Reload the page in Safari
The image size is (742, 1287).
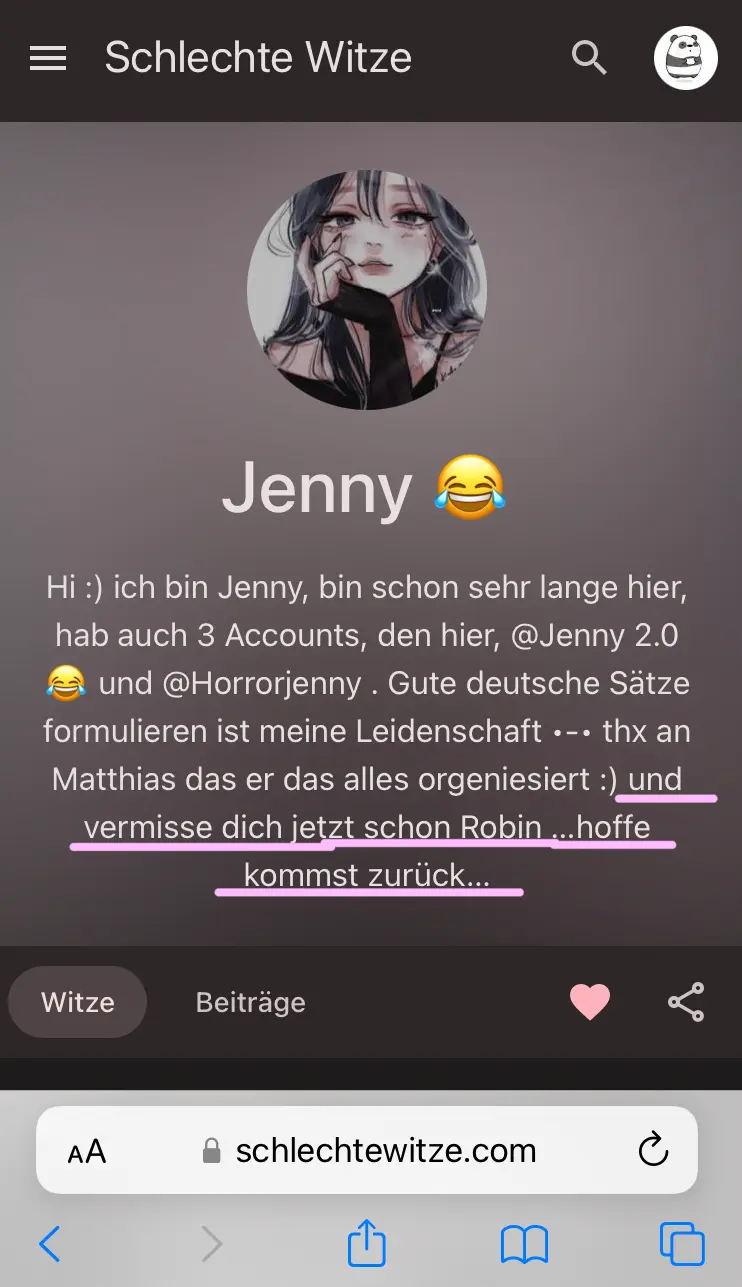click(x=653, y=1150)
